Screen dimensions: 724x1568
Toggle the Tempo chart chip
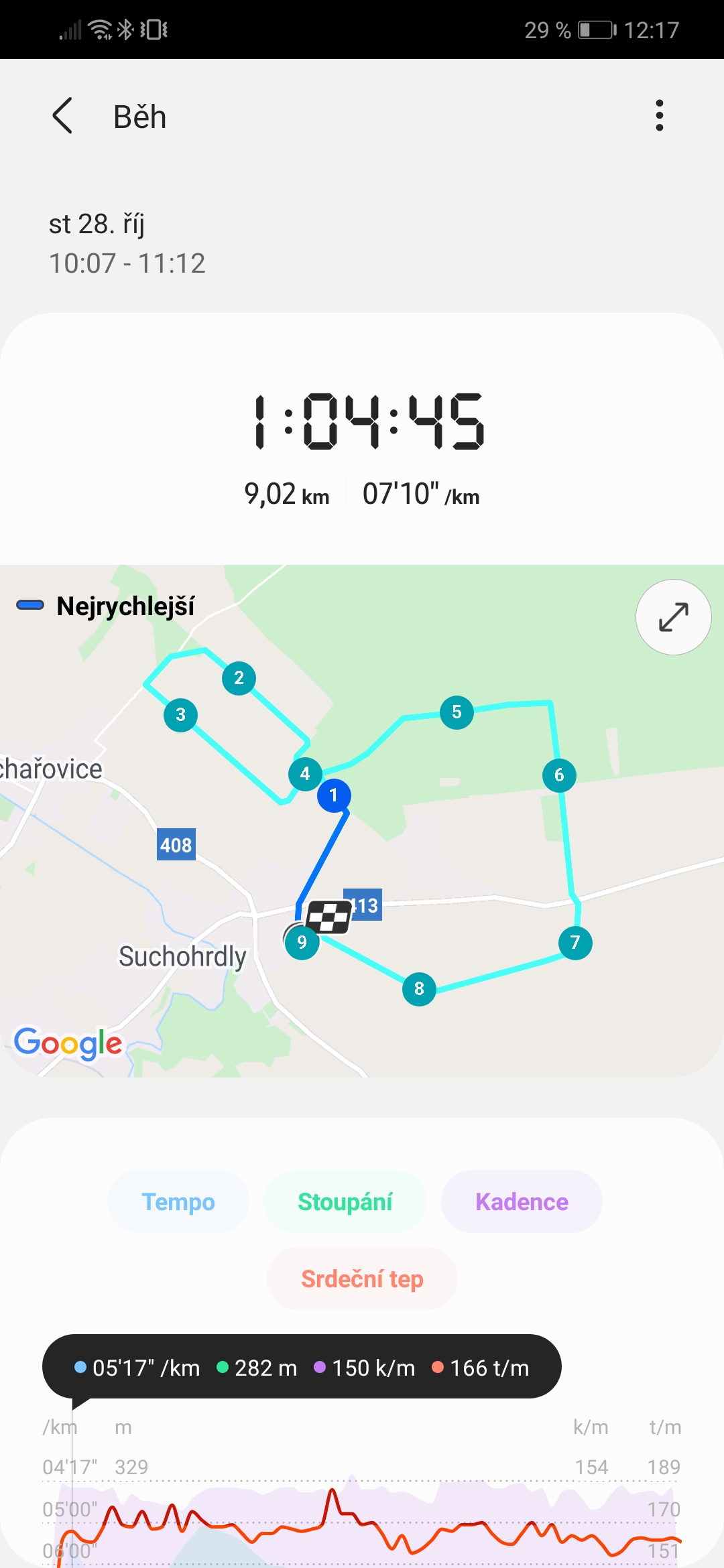(178, 1201)
